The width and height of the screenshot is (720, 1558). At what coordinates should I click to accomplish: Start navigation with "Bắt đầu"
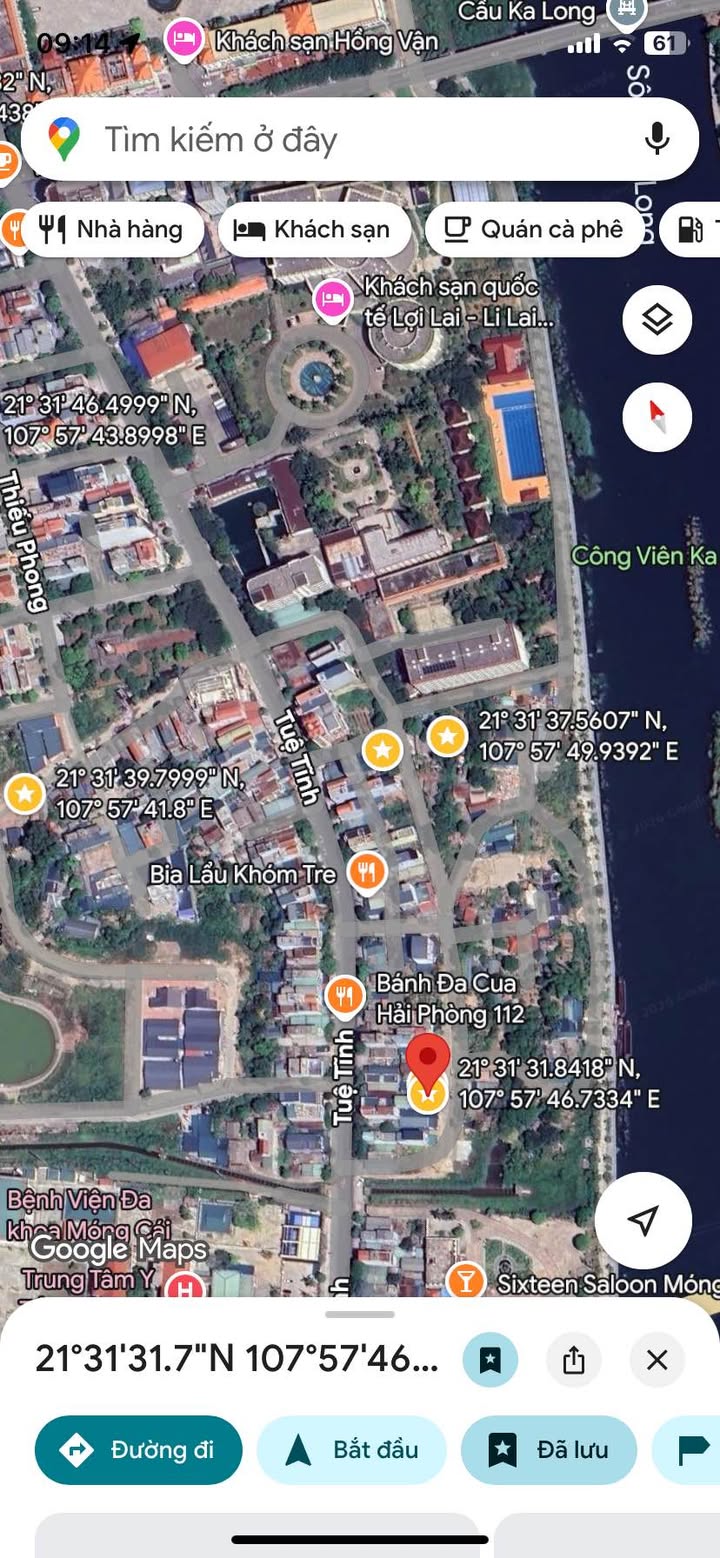(x=352, y=1450)
